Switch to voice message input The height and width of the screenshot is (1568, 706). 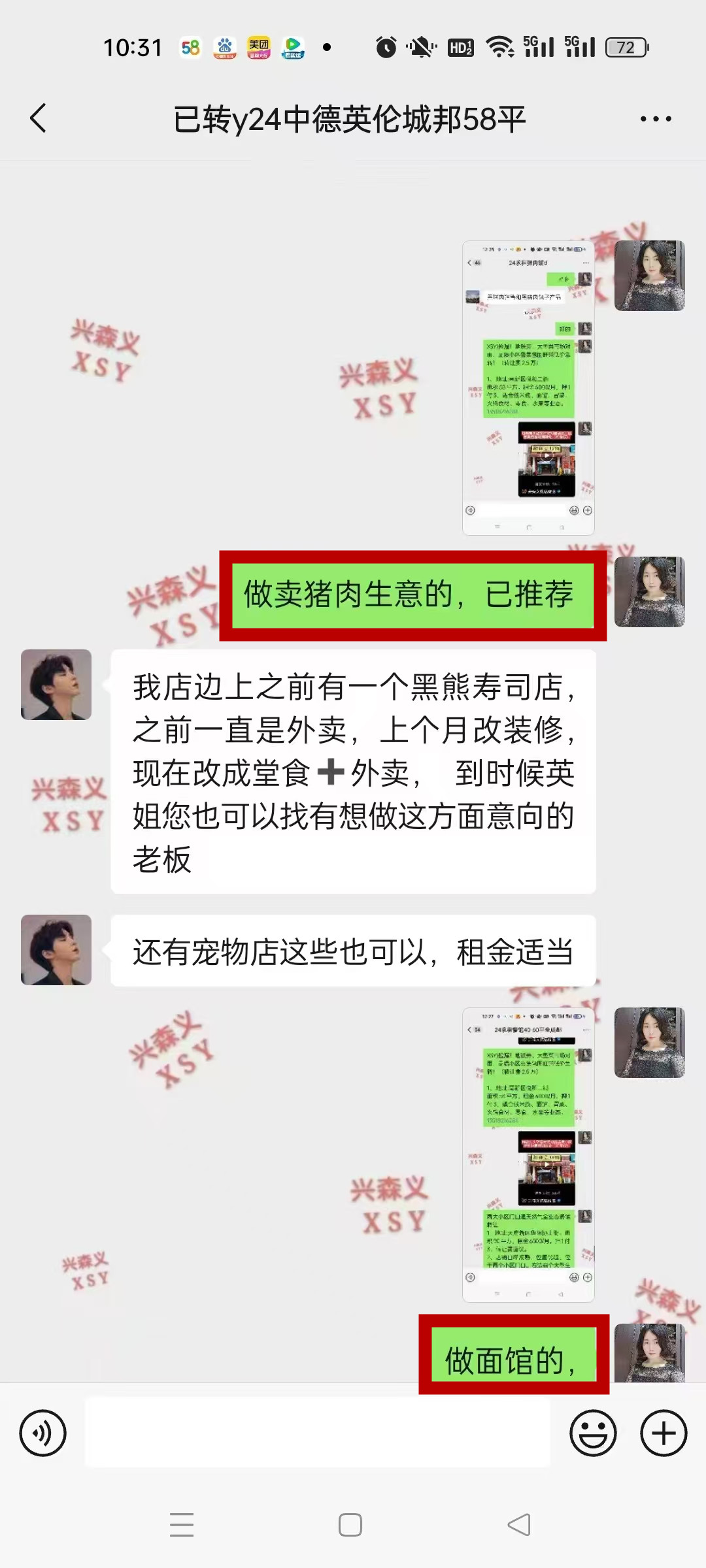[43, 1433]
